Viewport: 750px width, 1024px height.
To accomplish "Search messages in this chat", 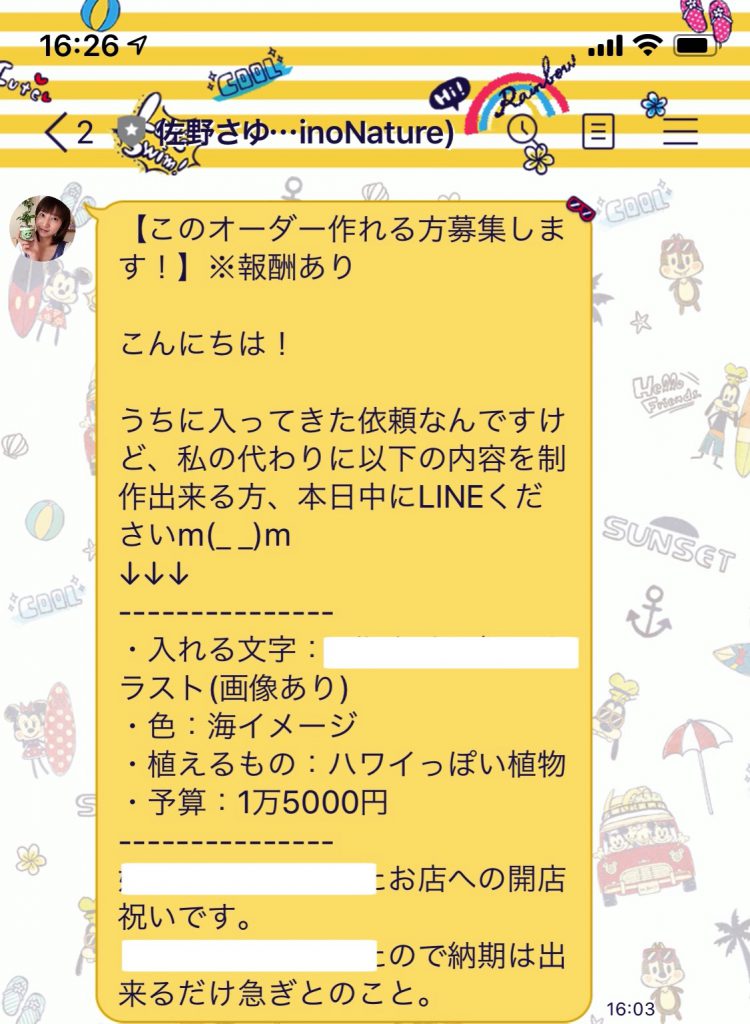I will tap(523, 130).
